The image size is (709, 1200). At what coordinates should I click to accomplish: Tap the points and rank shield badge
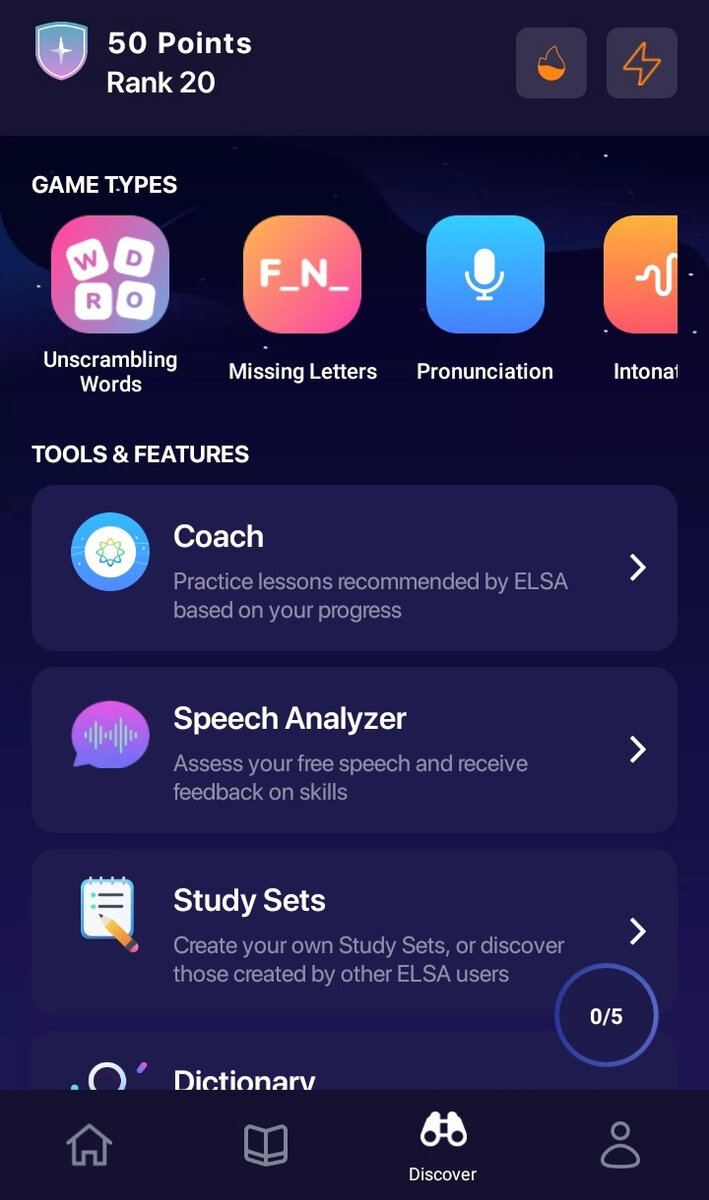pos(62,51)
